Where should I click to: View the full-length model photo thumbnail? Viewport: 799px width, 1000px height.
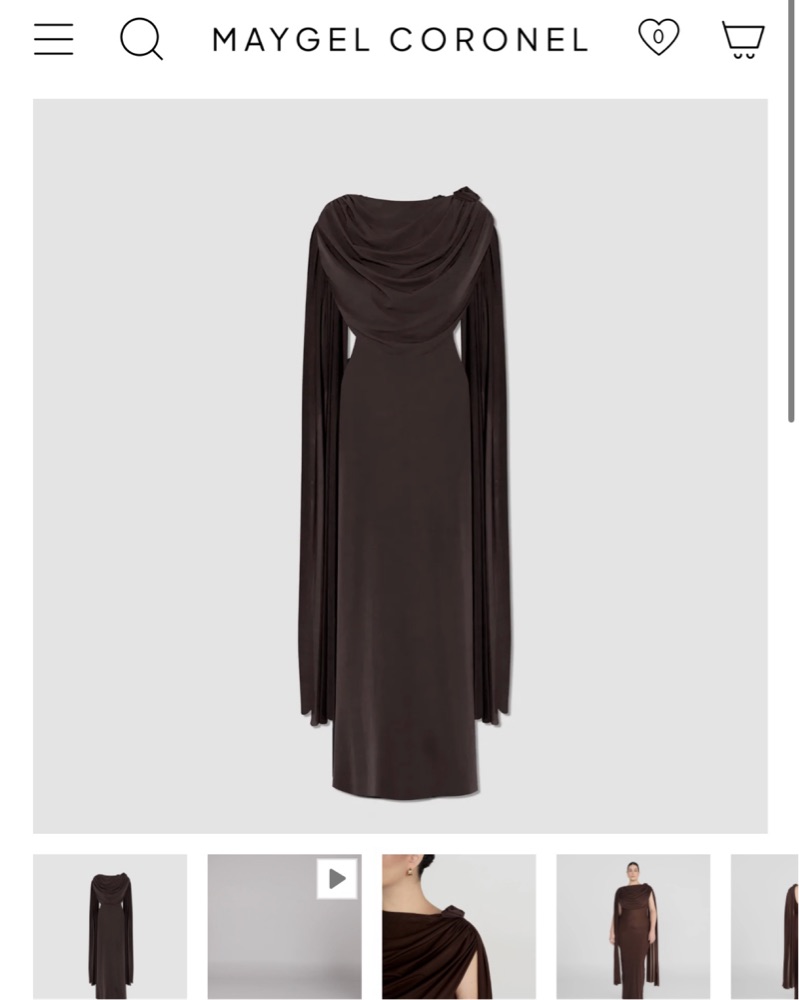pyautogui.click(x=633, y=926)
